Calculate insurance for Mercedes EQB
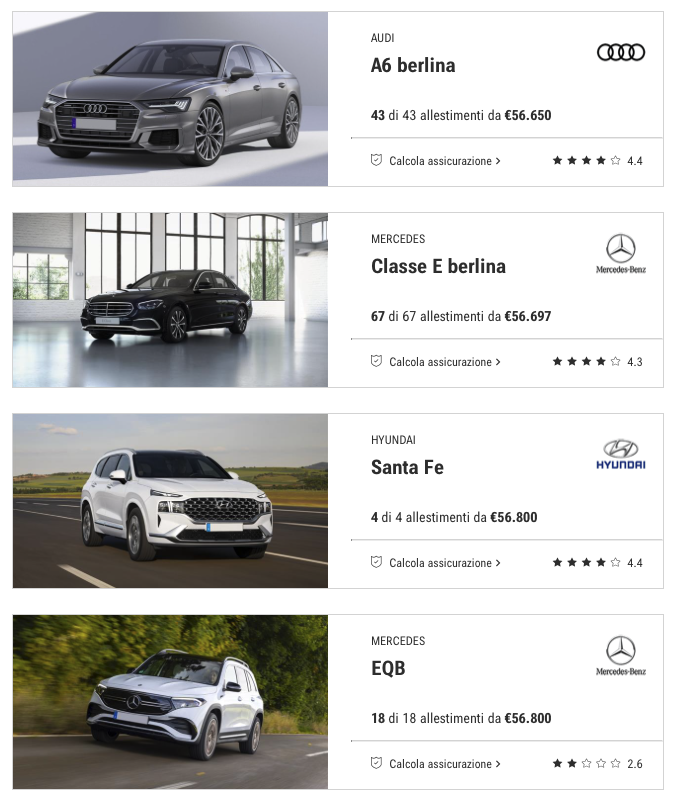 pyautogui.click(x=437, y=764)
